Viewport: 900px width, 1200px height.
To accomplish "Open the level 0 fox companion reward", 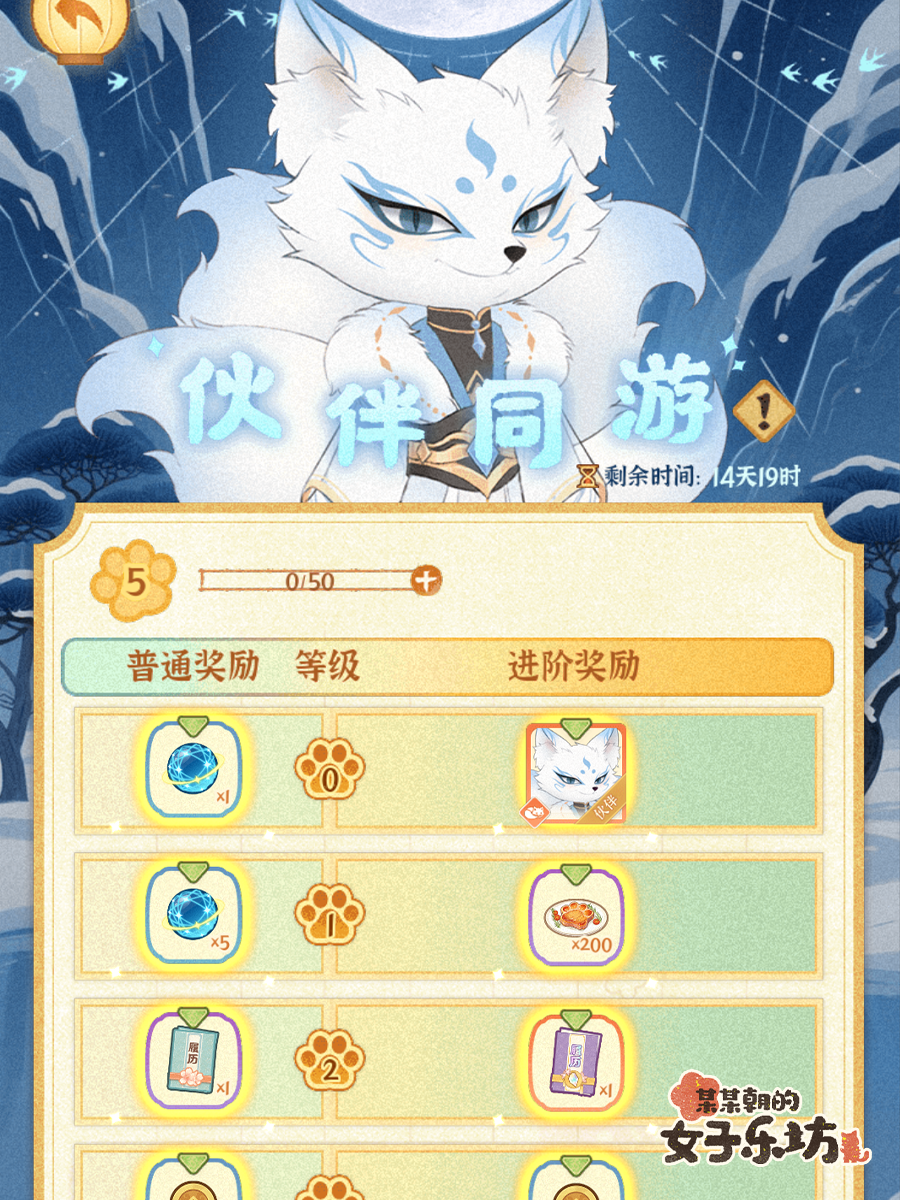I will pyautogui.click(x=576, y=772).
